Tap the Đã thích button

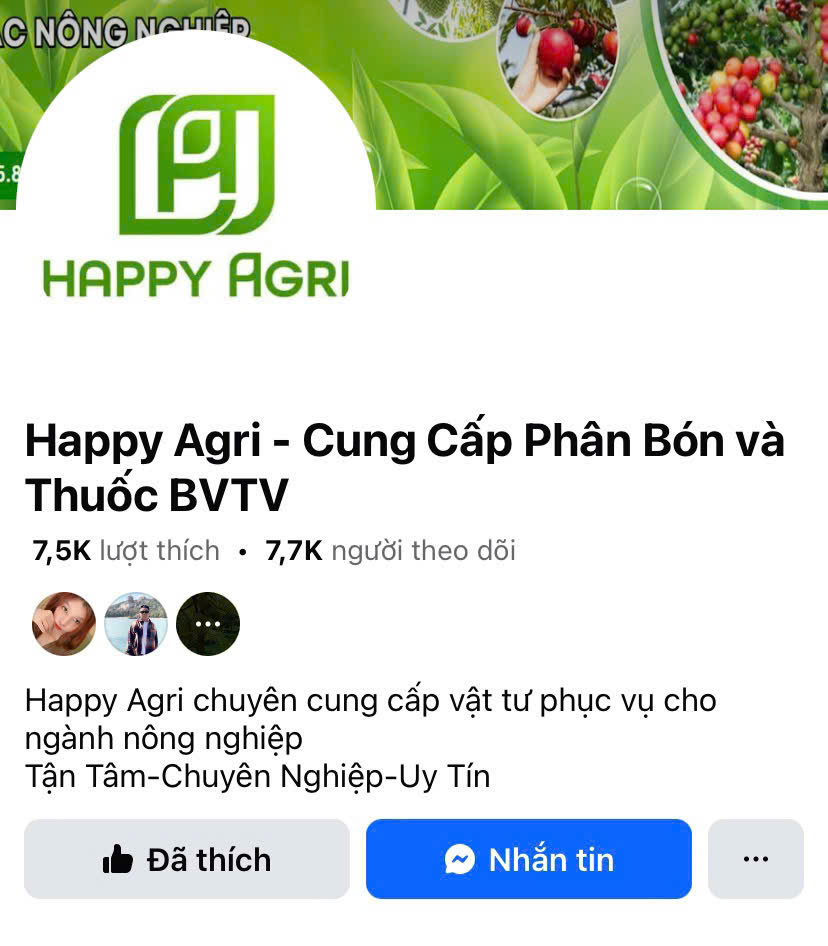coord(187,859)
